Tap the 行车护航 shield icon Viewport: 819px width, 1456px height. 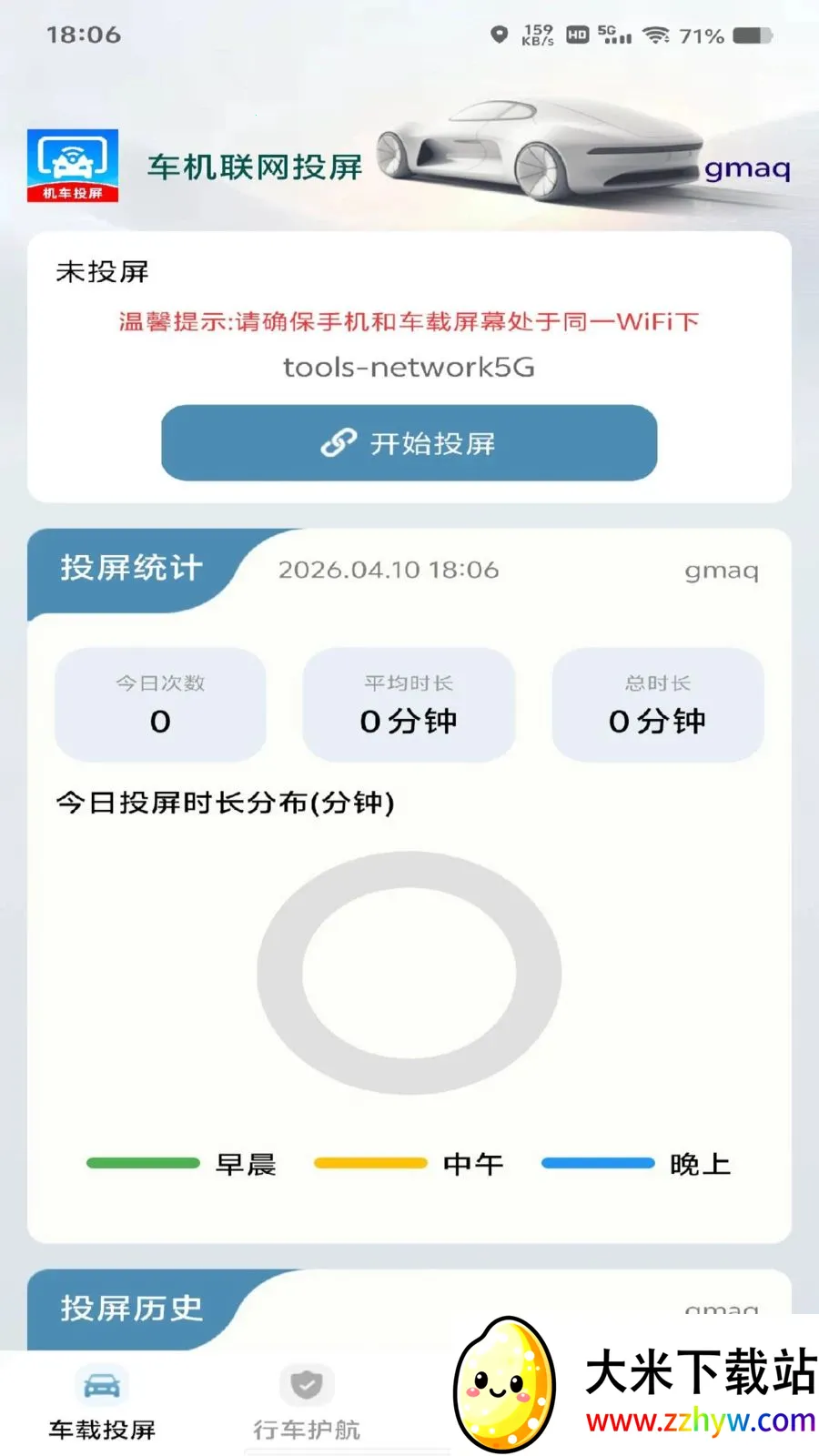pyautogui.click(x=306, y=1384)
